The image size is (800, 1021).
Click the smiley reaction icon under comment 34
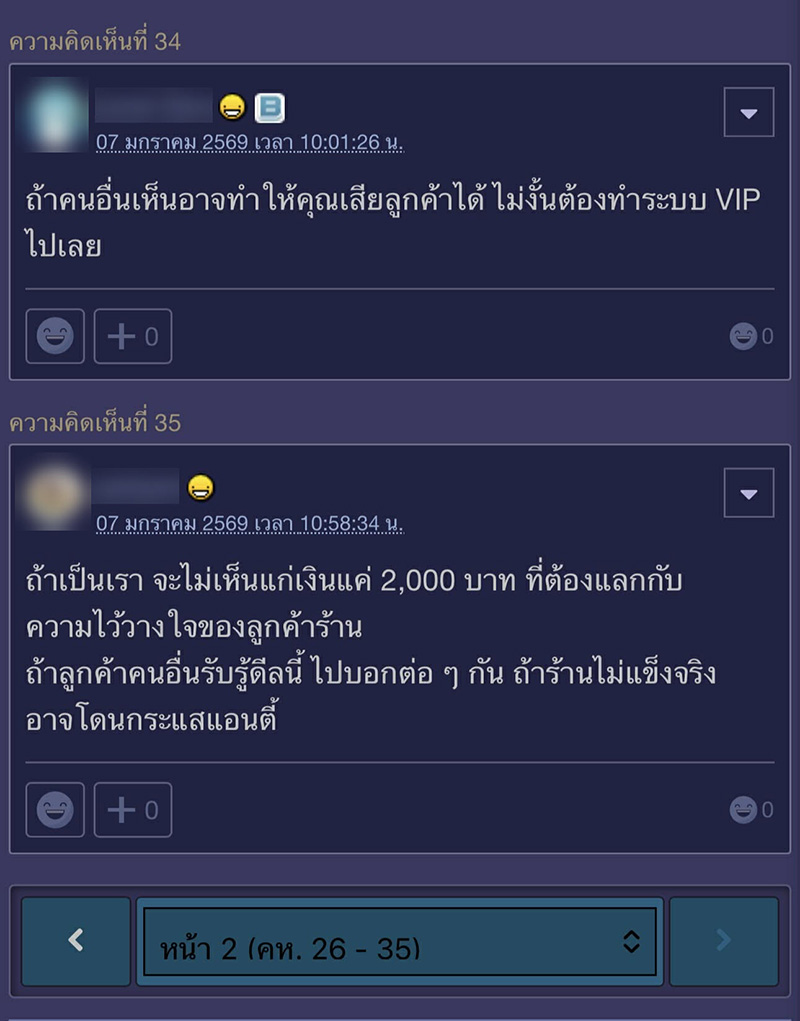54,336
